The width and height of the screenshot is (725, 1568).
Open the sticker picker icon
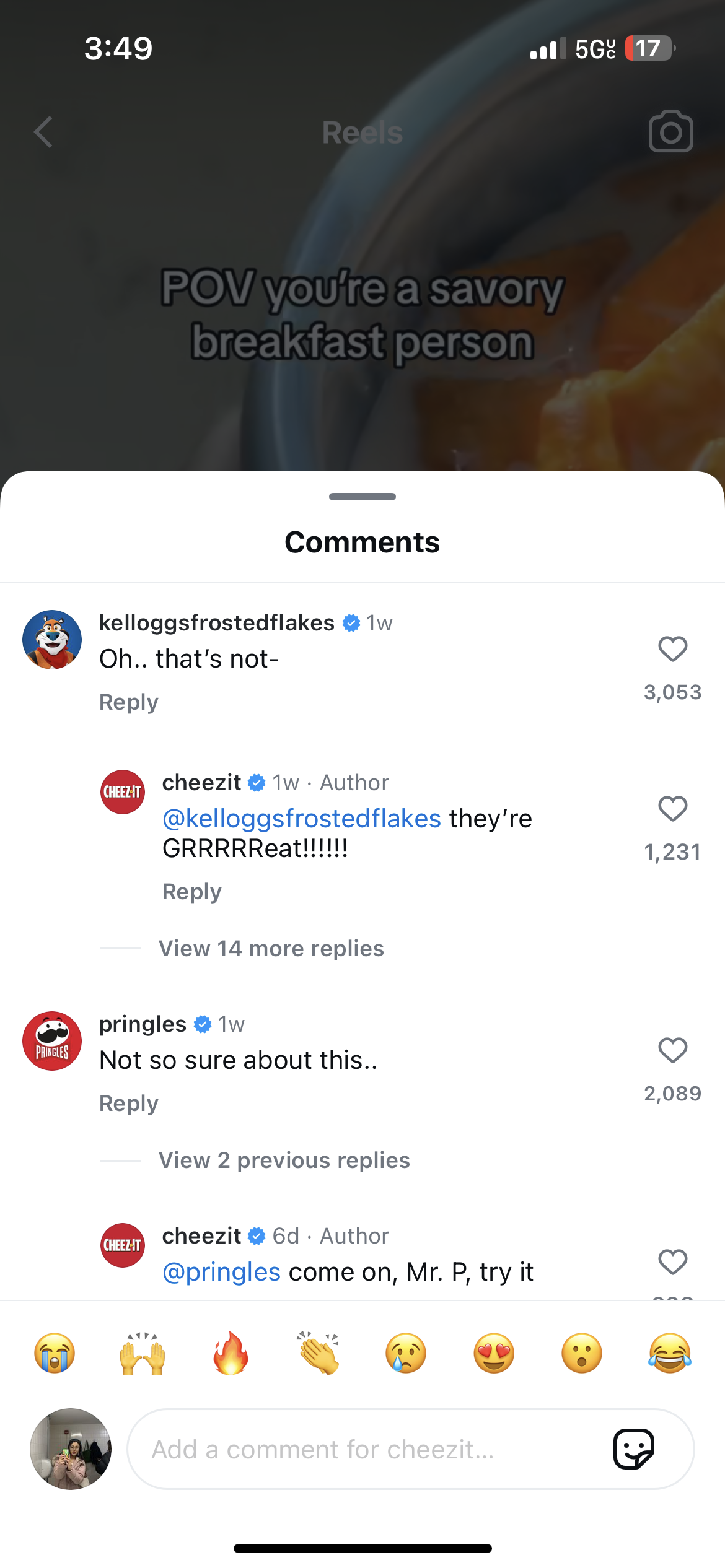coord(633,1449)
